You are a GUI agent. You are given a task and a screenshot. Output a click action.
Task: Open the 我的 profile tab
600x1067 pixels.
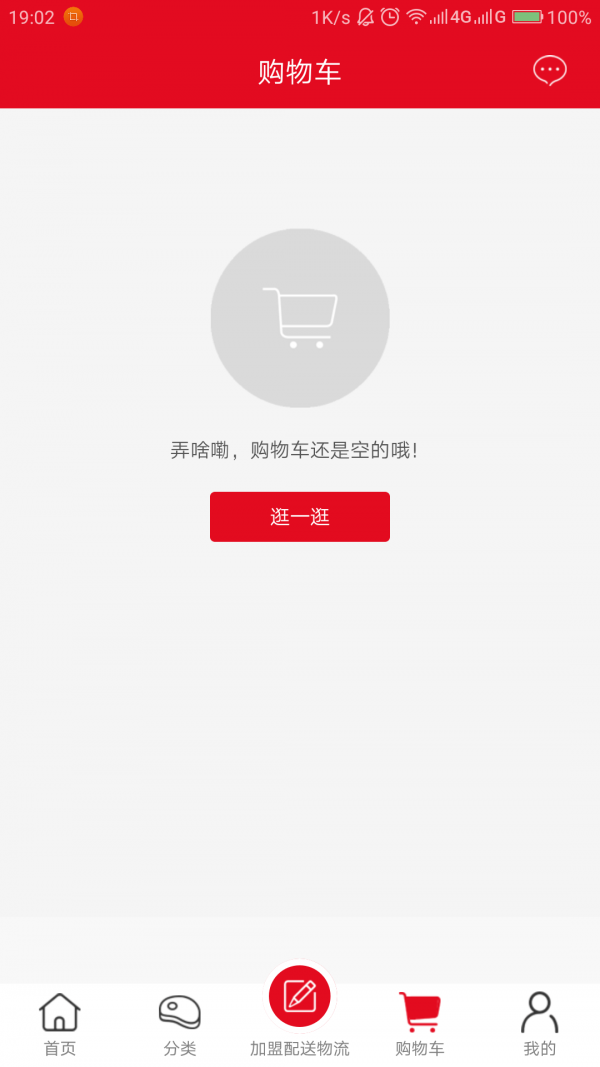[x=539, y=1024]
